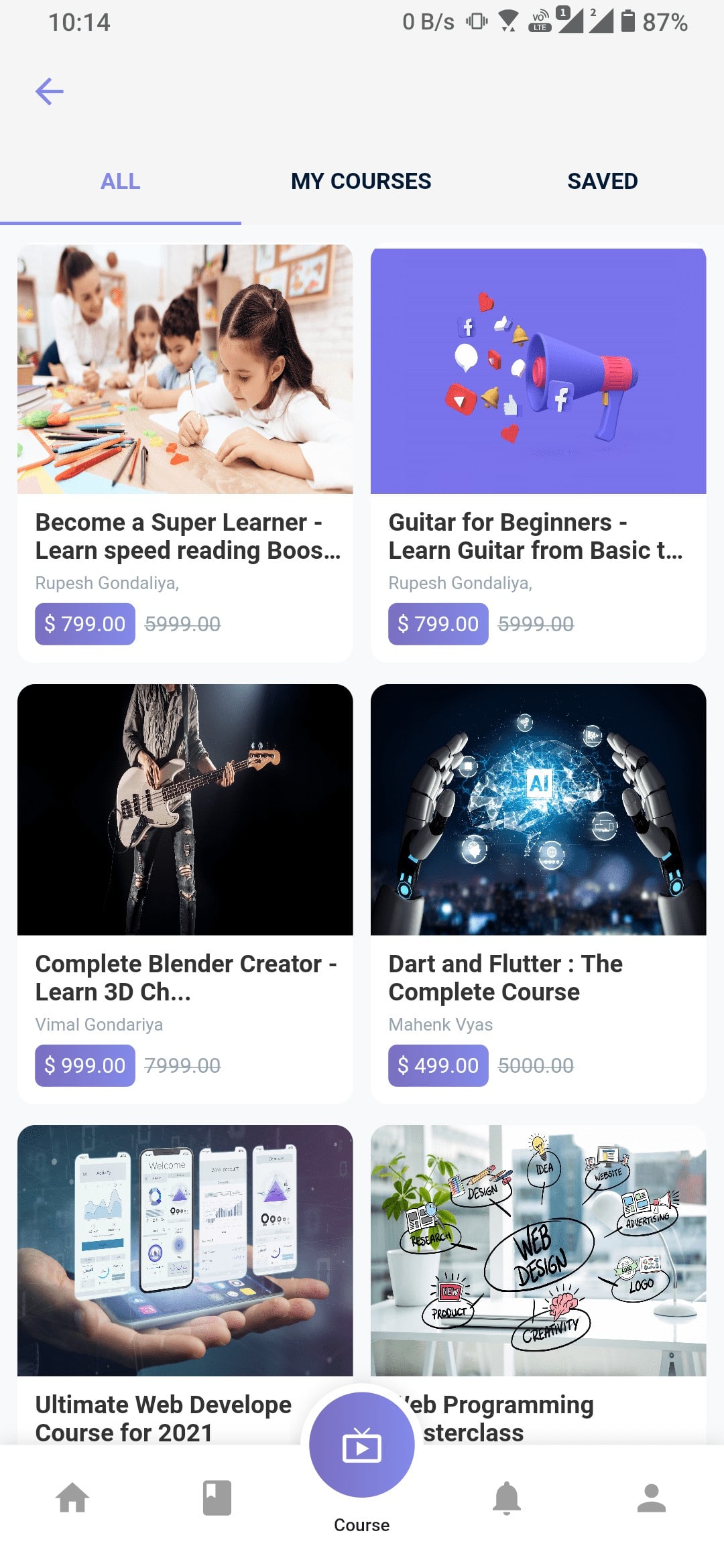Open the profile icon in bottom navigation

pyautogui.click(x=652, y=1498)
